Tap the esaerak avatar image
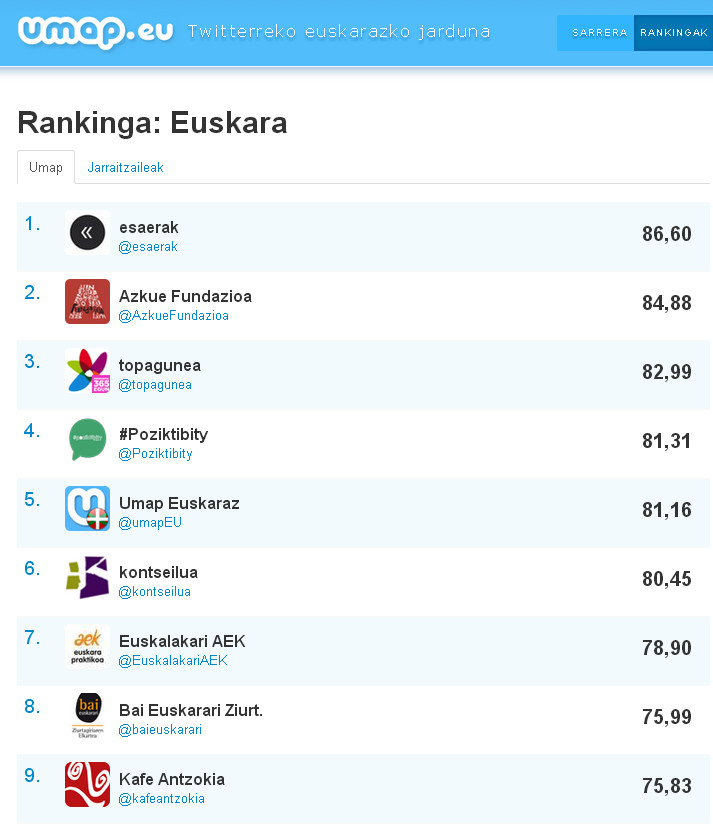The image size is (713, 830). click(87, 233)
